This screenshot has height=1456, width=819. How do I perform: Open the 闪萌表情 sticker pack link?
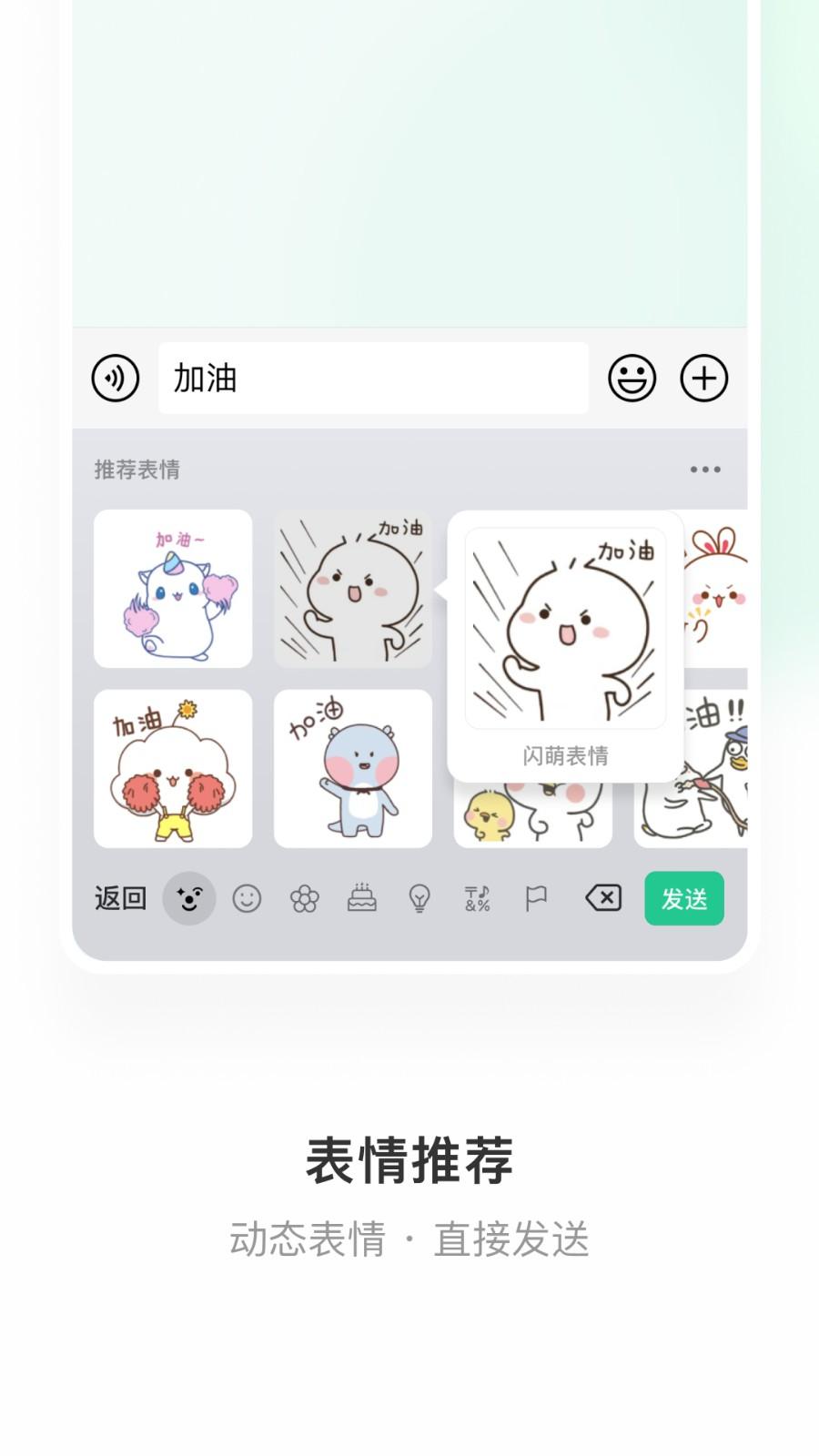tap(564, 755)
